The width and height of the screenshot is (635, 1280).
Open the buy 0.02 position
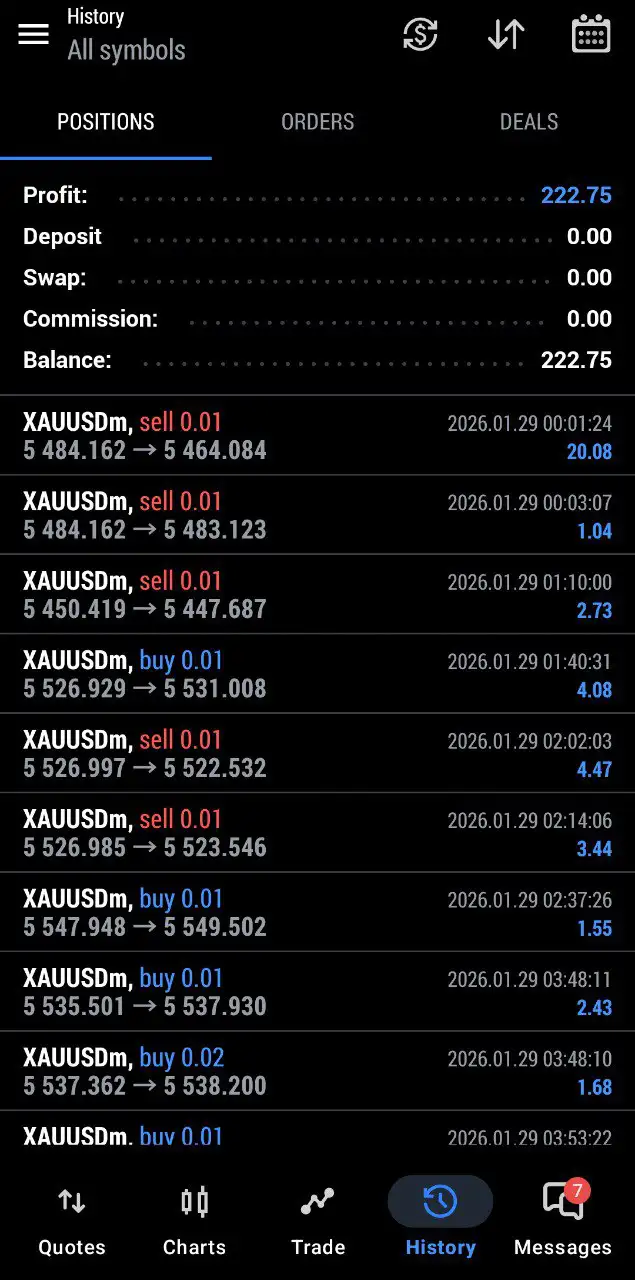[317, 1071]
